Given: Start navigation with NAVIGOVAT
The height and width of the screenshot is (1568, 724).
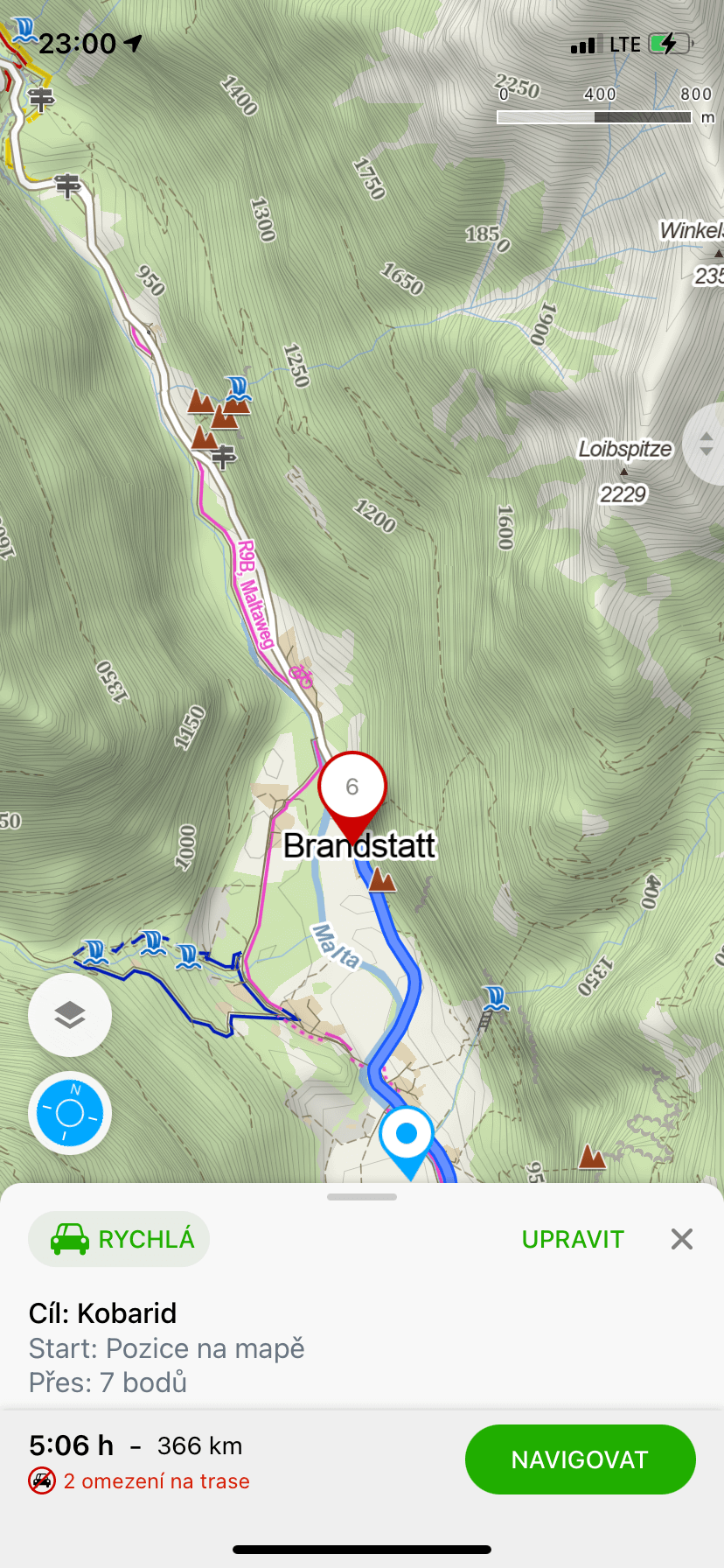Looking at the screenshot, I should coord(580,1459).
